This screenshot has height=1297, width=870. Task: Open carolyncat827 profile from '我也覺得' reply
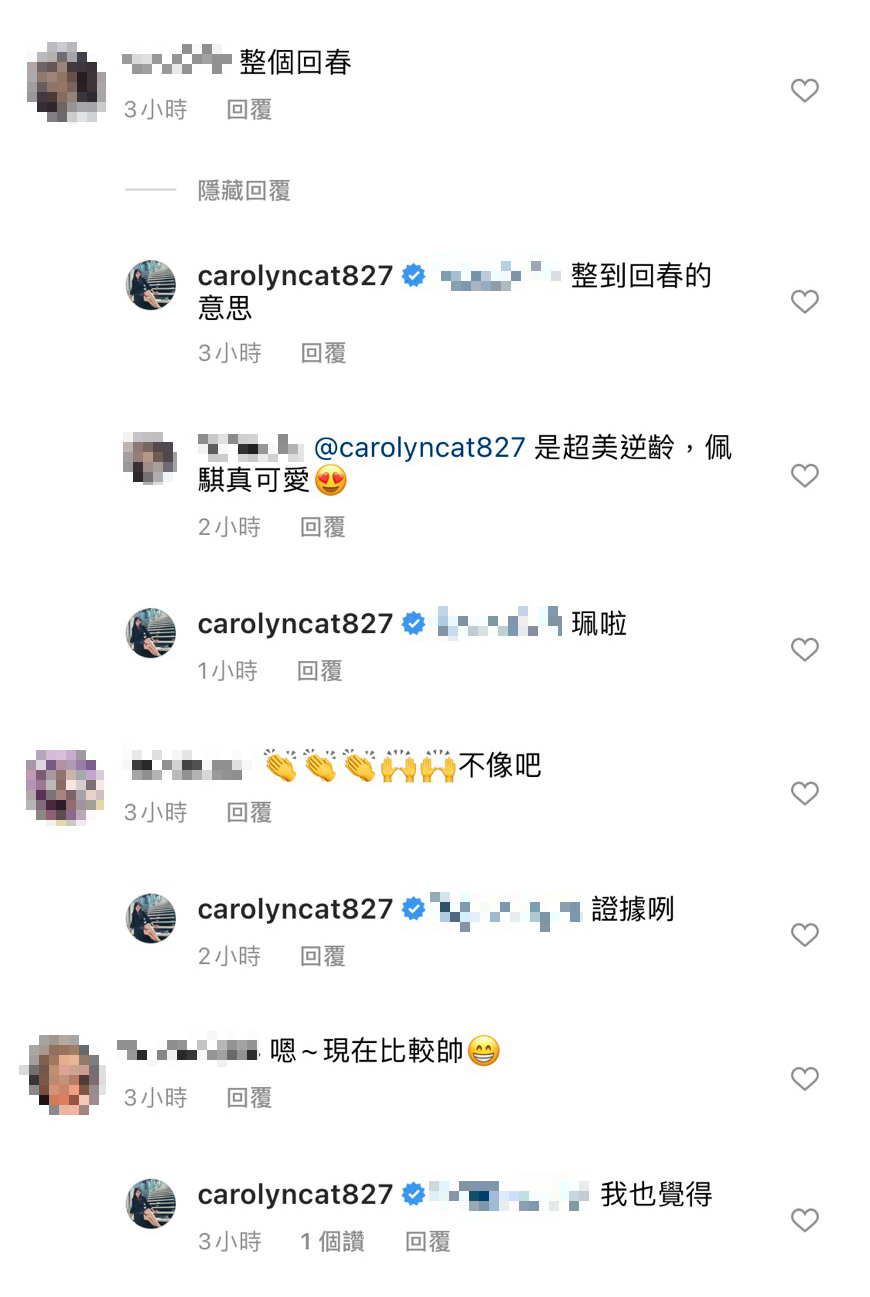point(295,1195)
